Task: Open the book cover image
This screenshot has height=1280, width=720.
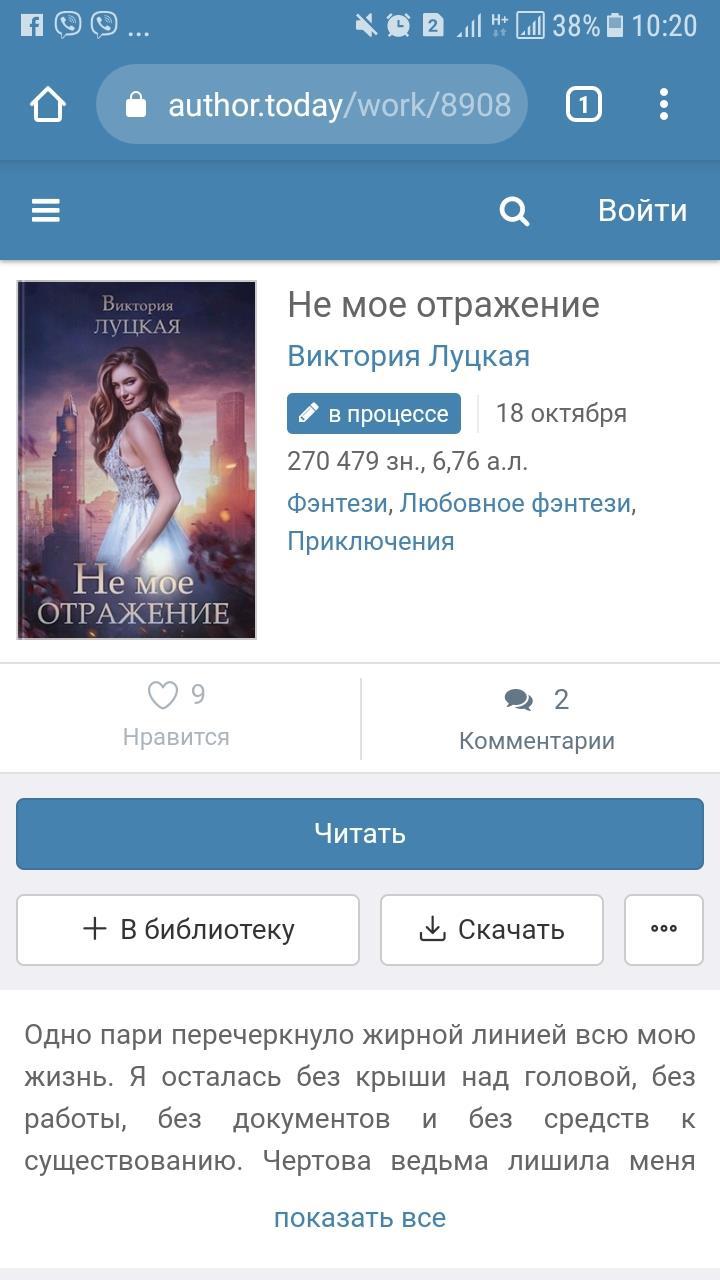Action: coord(137,460)
